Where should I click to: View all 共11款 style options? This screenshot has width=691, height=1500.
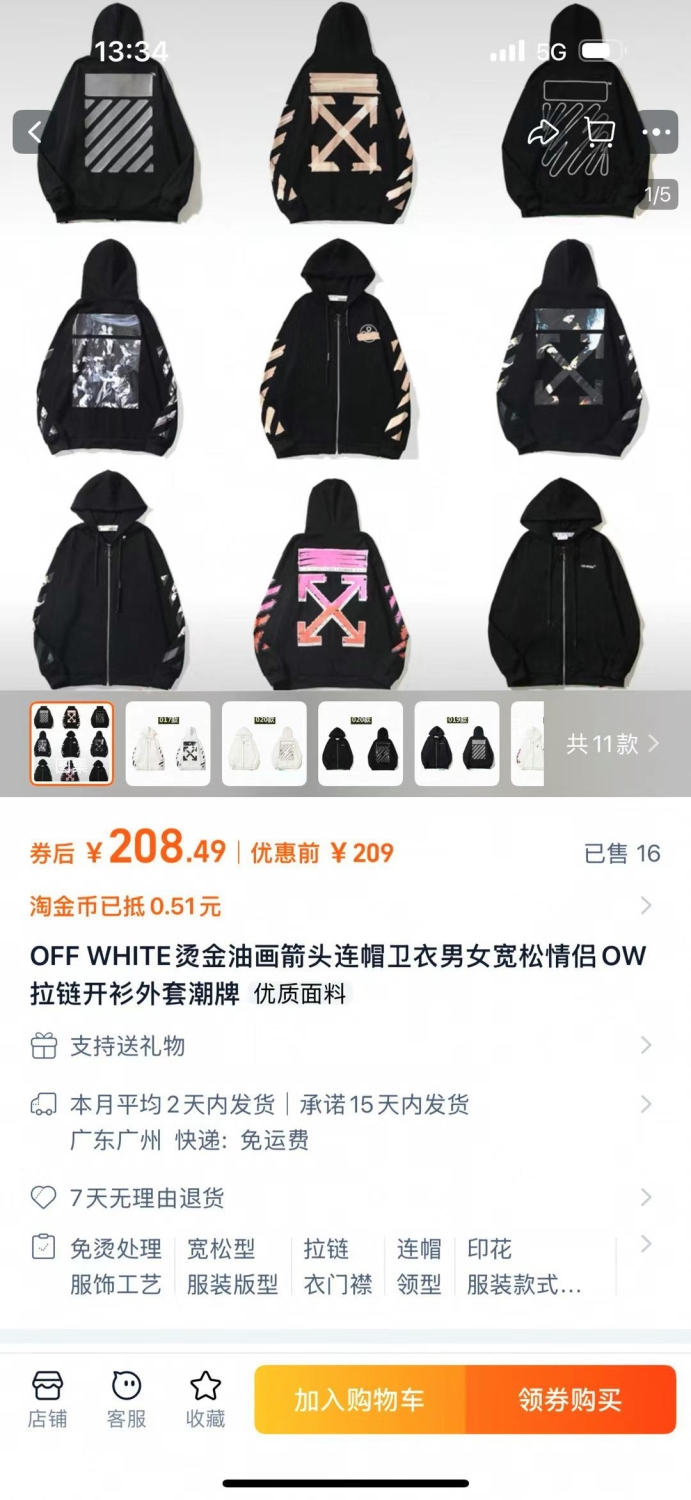point(613,744)
